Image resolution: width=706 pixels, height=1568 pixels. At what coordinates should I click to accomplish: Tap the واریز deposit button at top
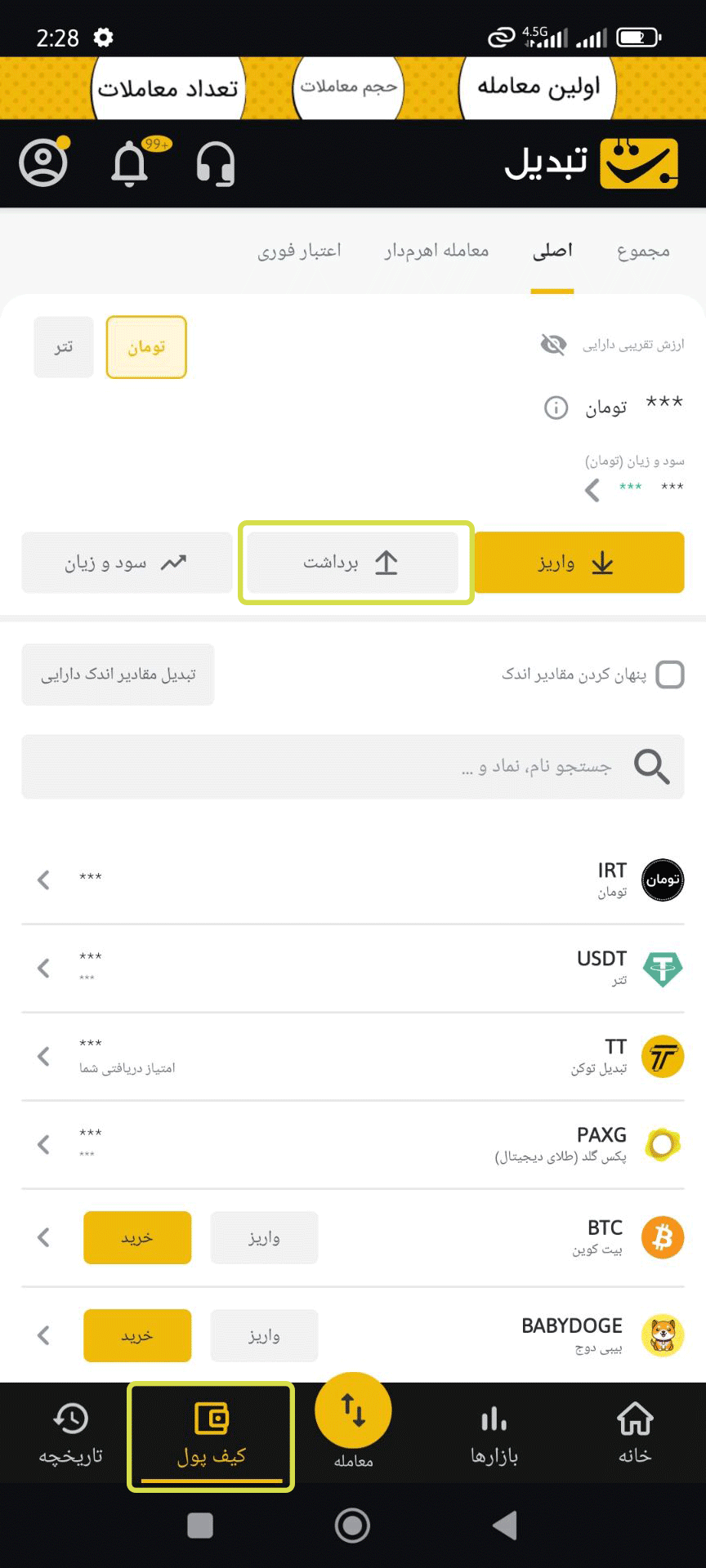click(x=579, y=563)
